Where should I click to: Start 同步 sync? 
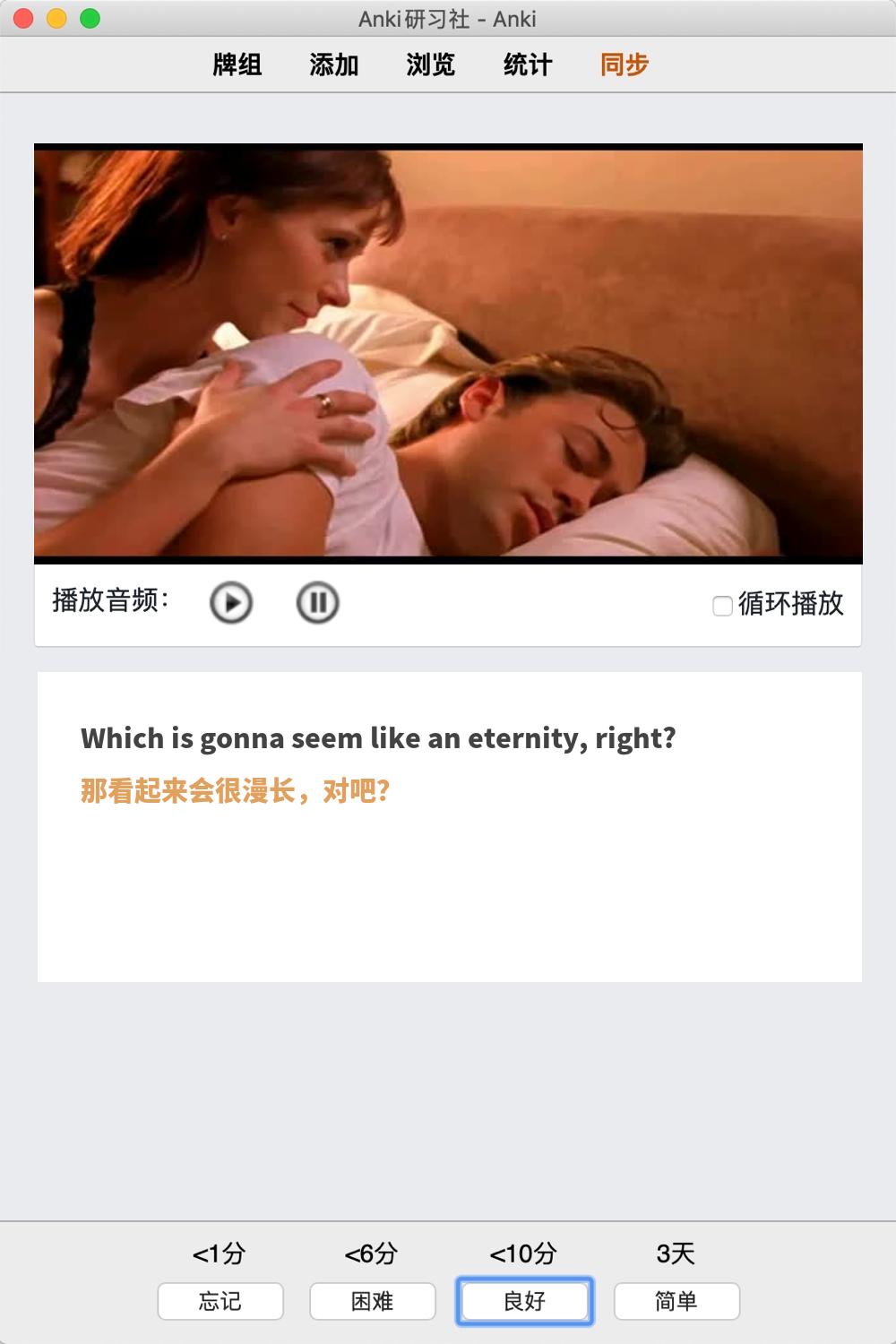pos(625,65)
